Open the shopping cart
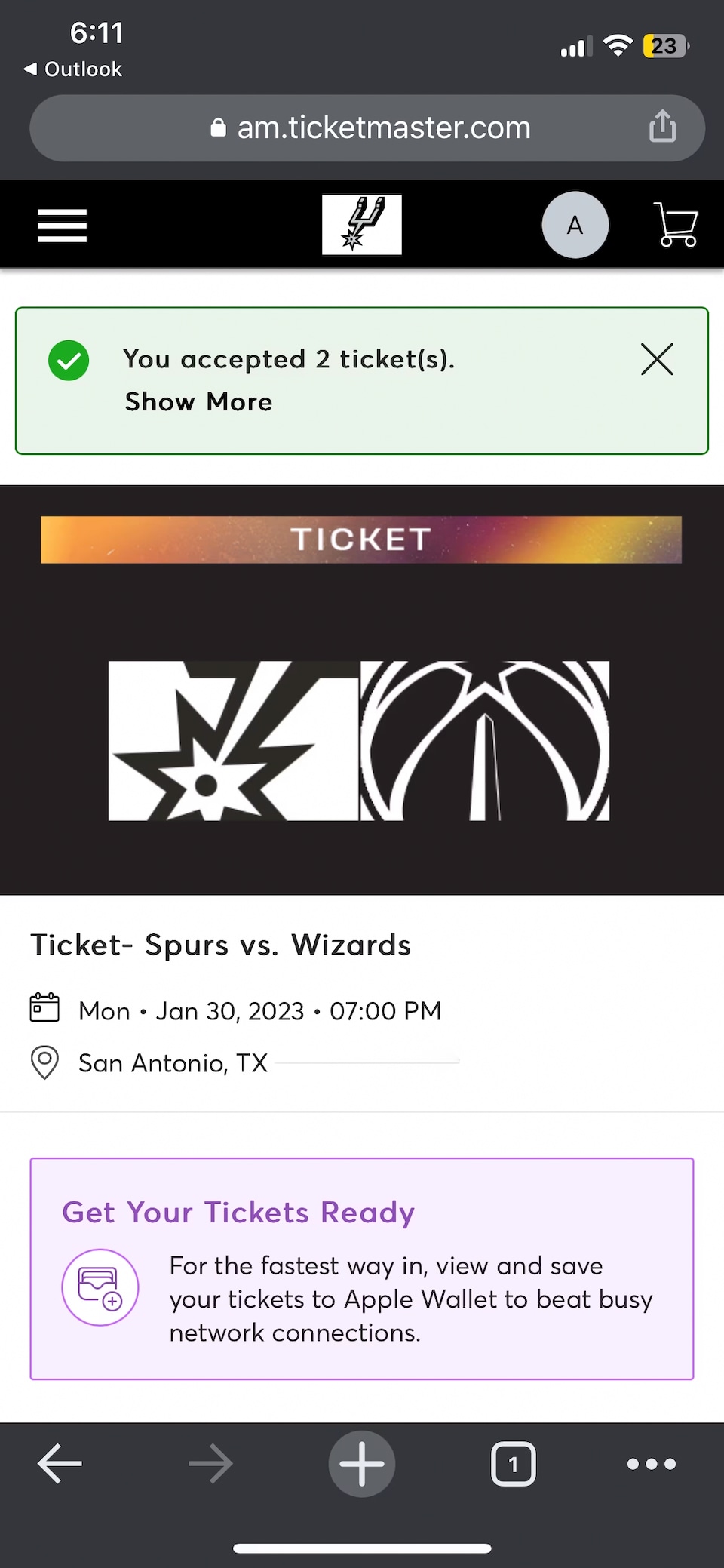 click(675, 224)
